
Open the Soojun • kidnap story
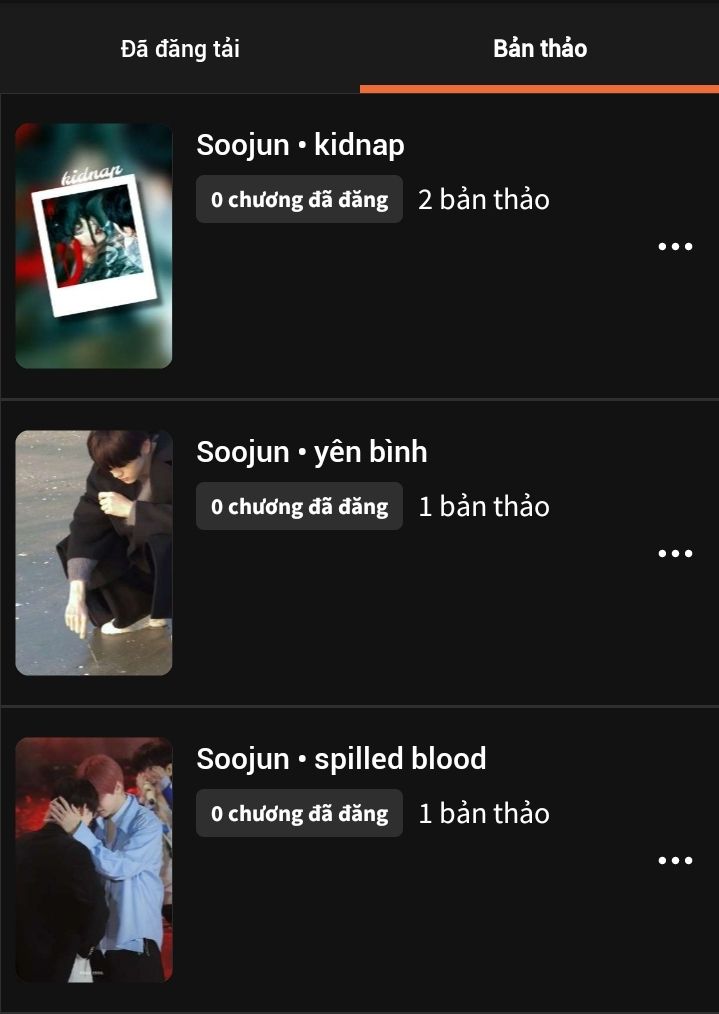click(x=300, y=146)
